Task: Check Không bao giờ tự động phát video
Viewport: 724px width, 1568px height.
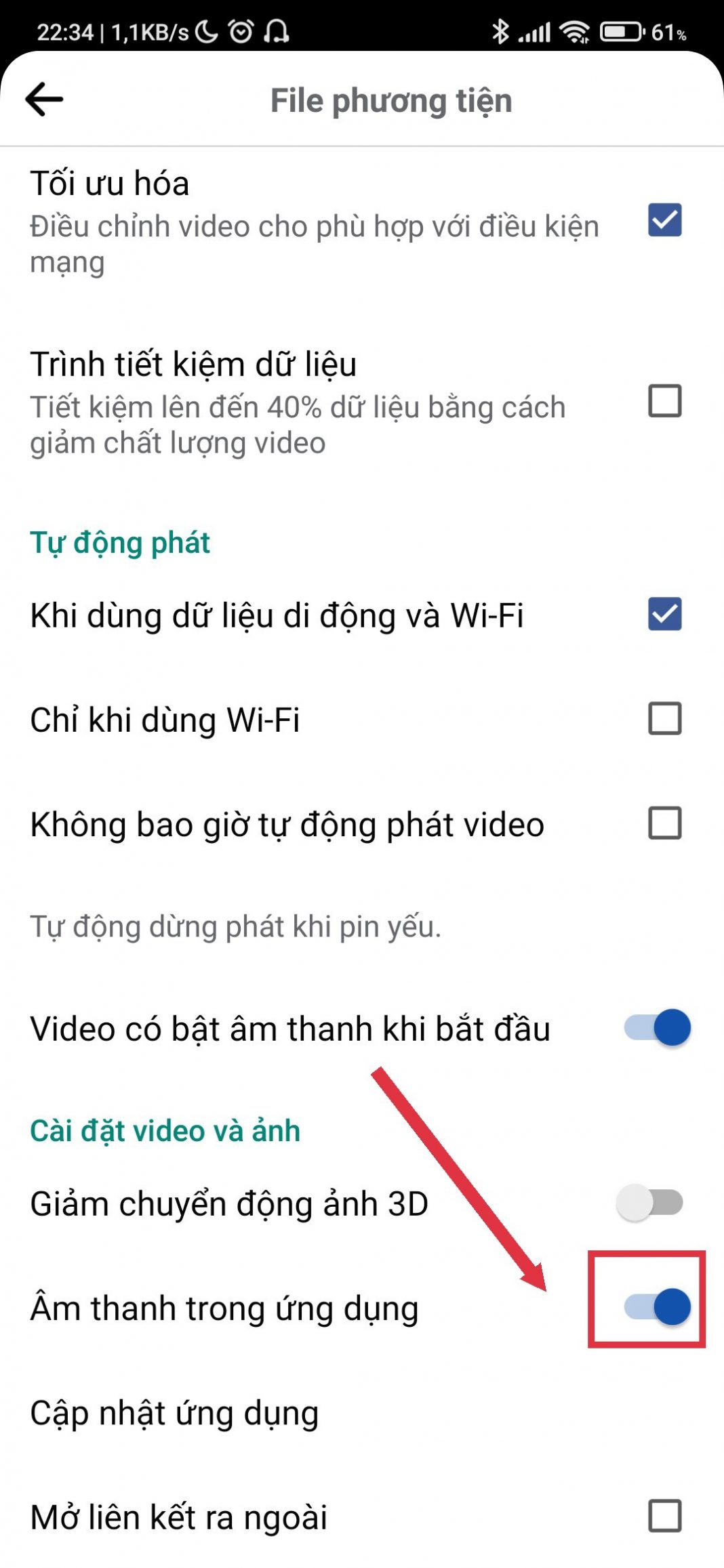Action: pyautogui.click(x=664, y=823)
